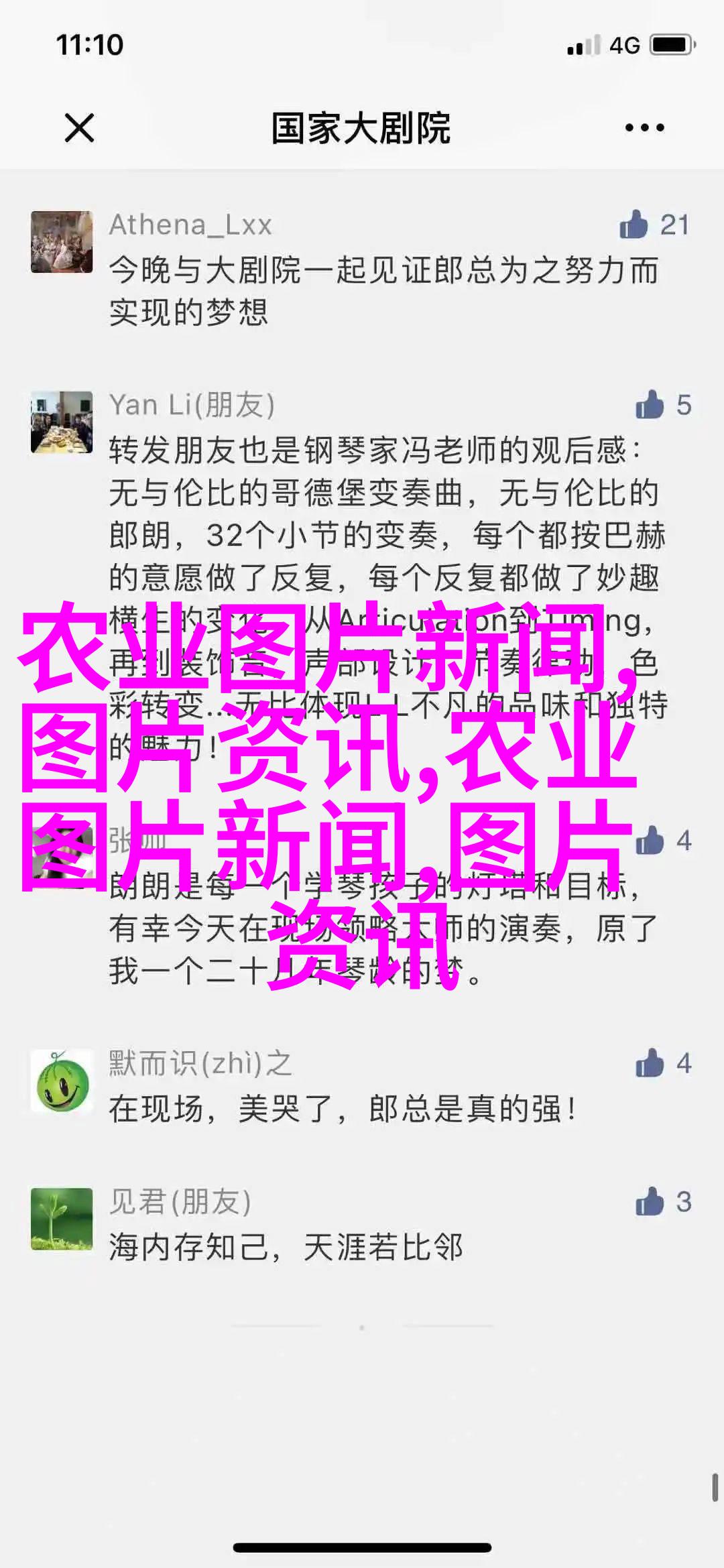This screenshot has height=1568, width=724.
Task: Like Yan Li's comment
Action: coord(649,405)
